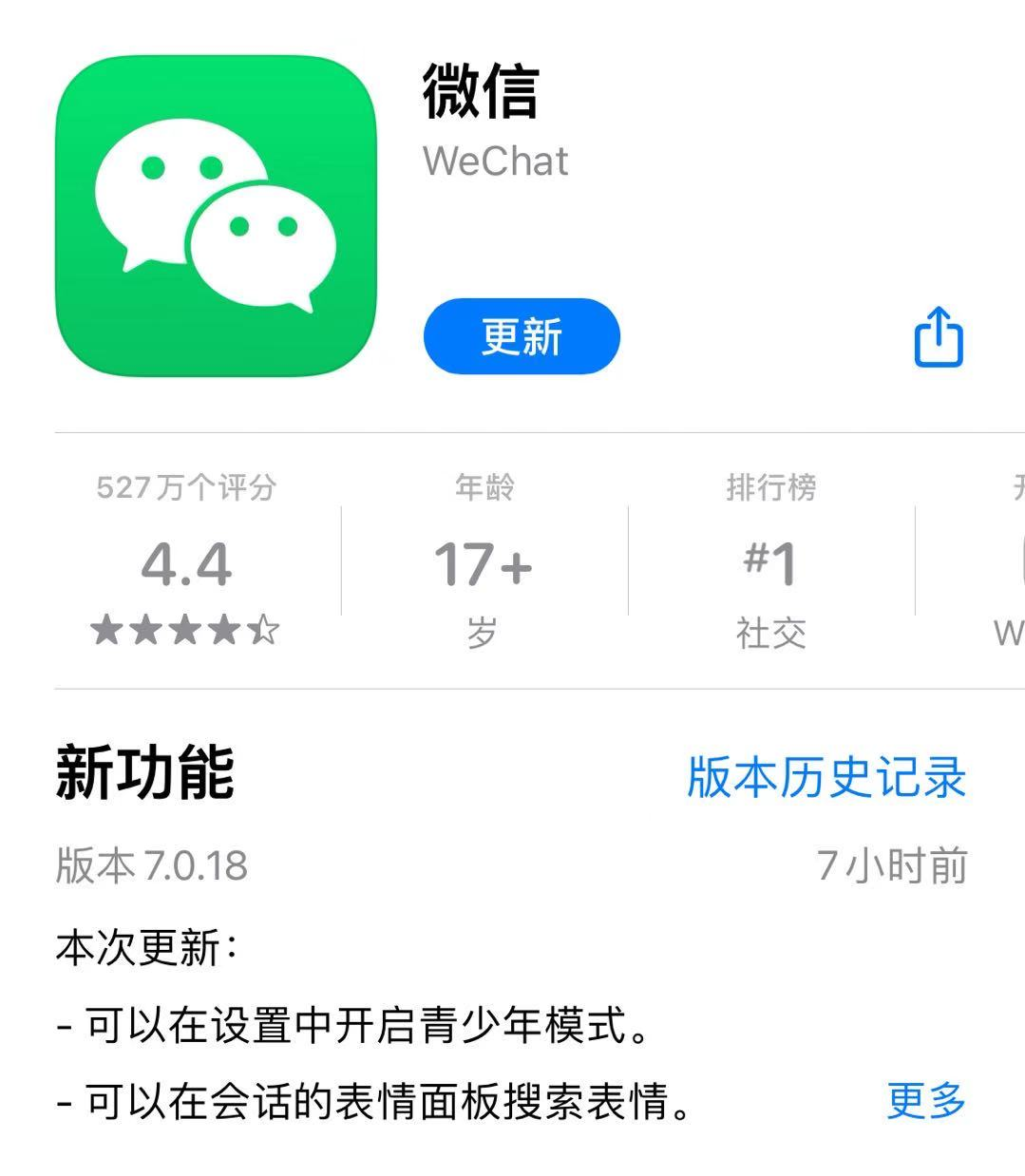Viewport: 1025px width, 1176px height.
Task: Open the 4.4 ratings section
Action: coord(186,562)
